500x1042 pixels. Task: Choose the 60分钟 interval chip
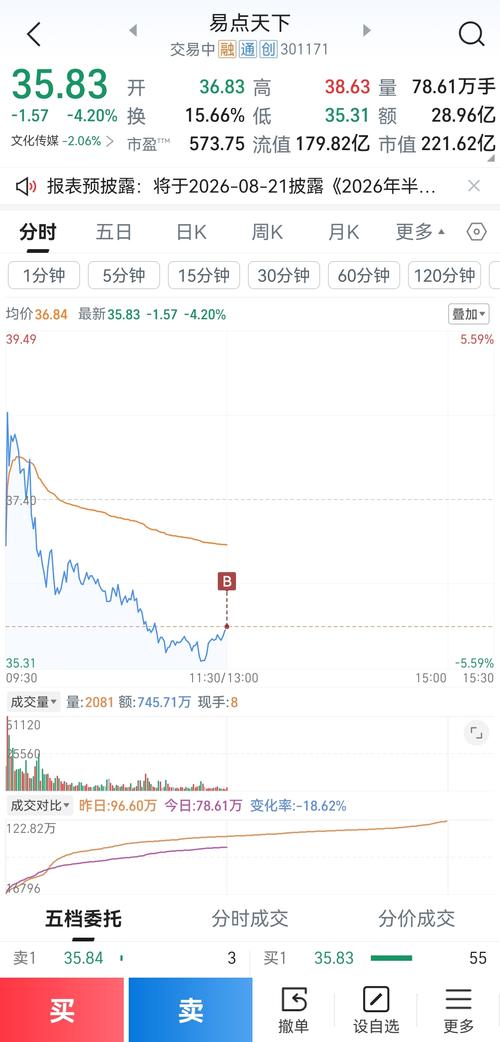364,275
